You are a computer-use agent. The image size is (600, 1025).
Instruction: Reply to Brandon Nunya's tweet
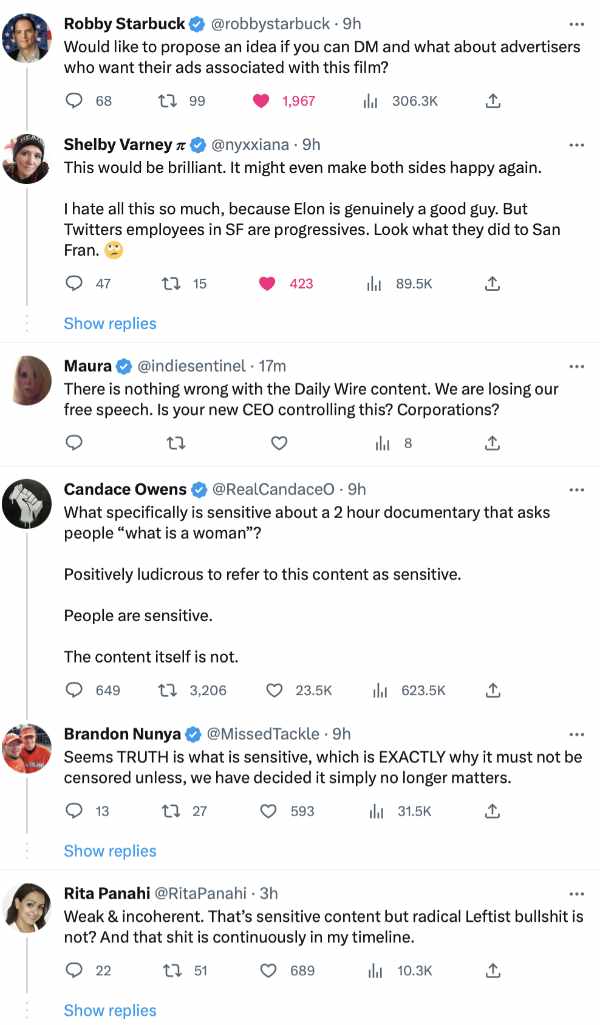pyautogui.click(x=75, y=811)
